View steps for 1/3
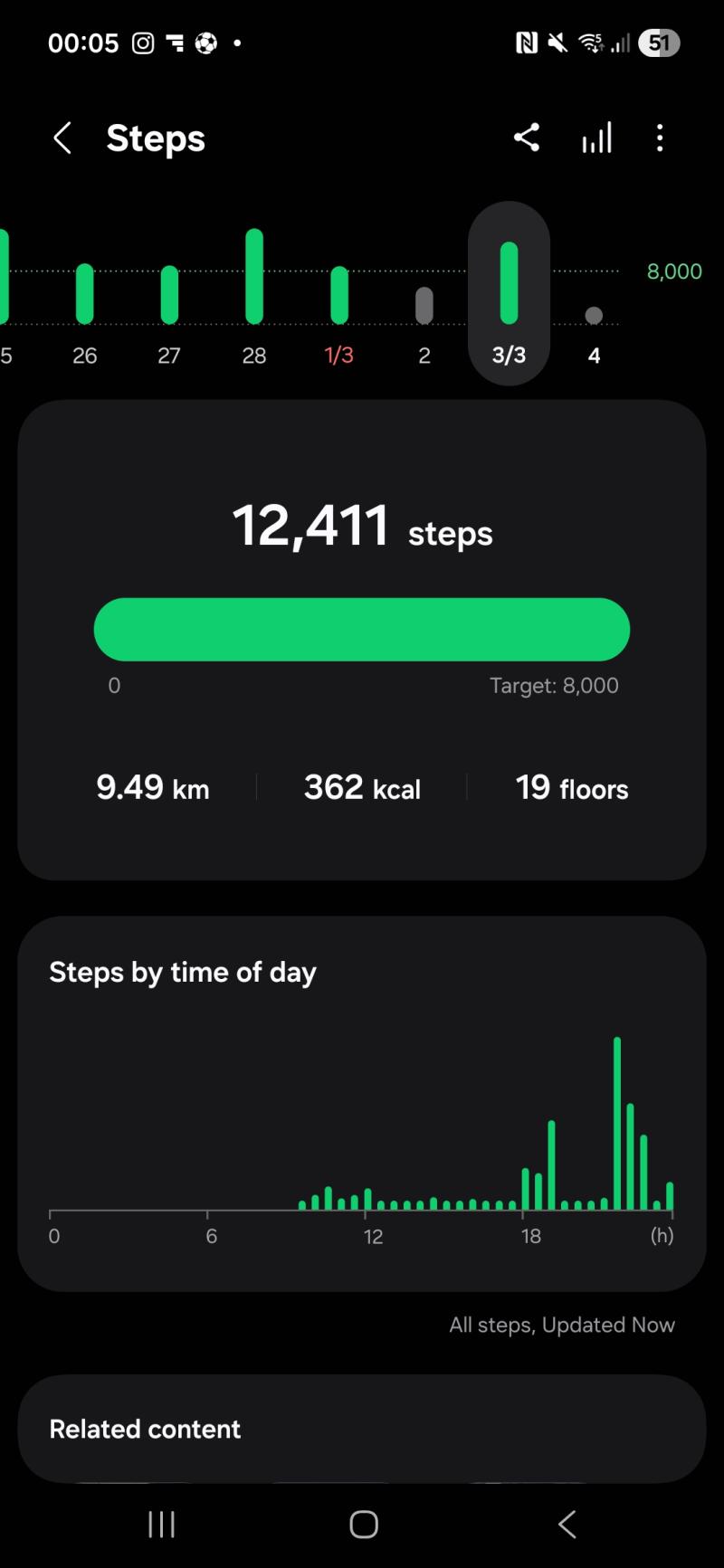The width and height of the screenshot is (724, 1568). [339, 308]
